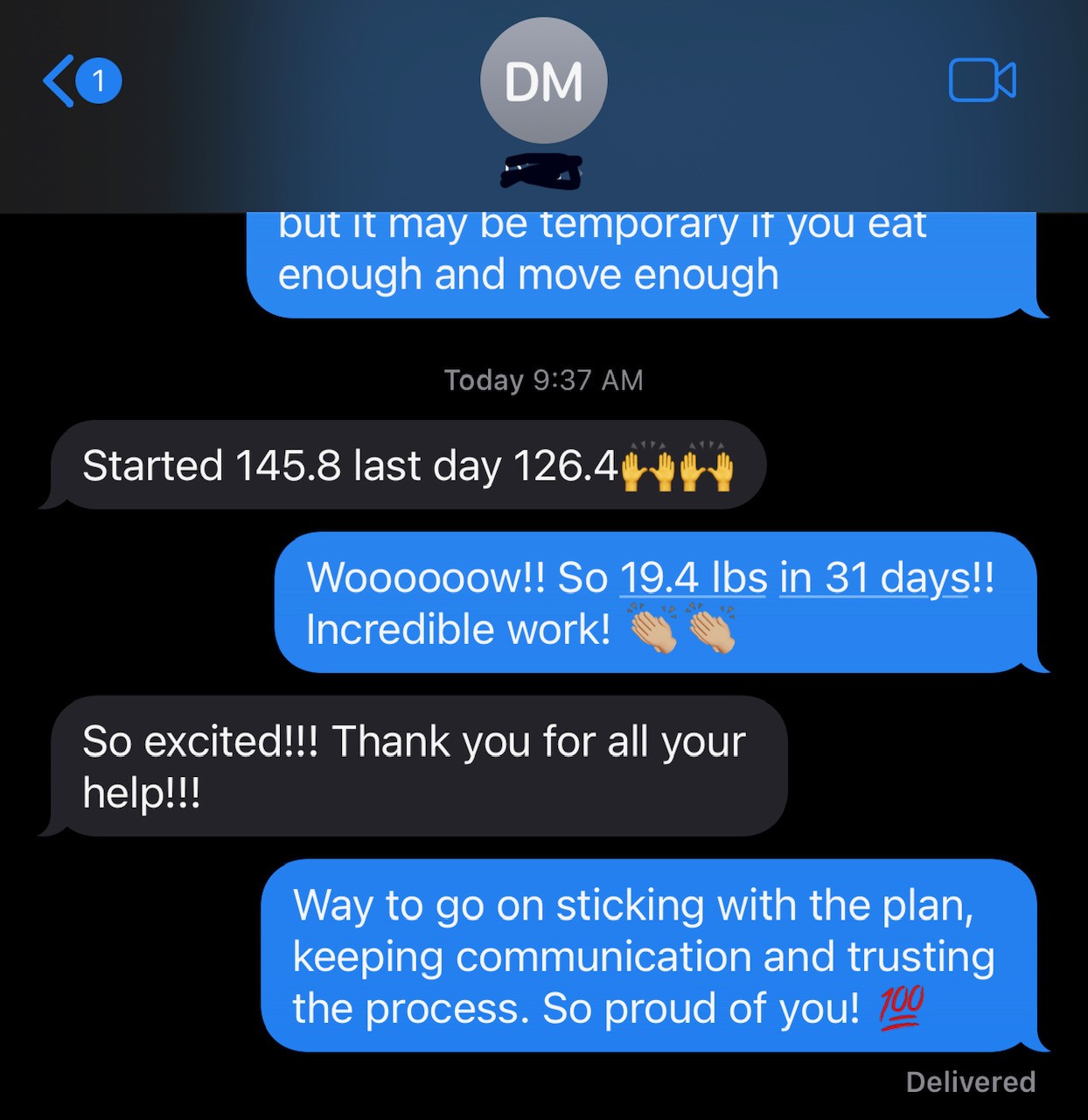
Task: Open the DM contact details
Action: (x=543, y=81)
